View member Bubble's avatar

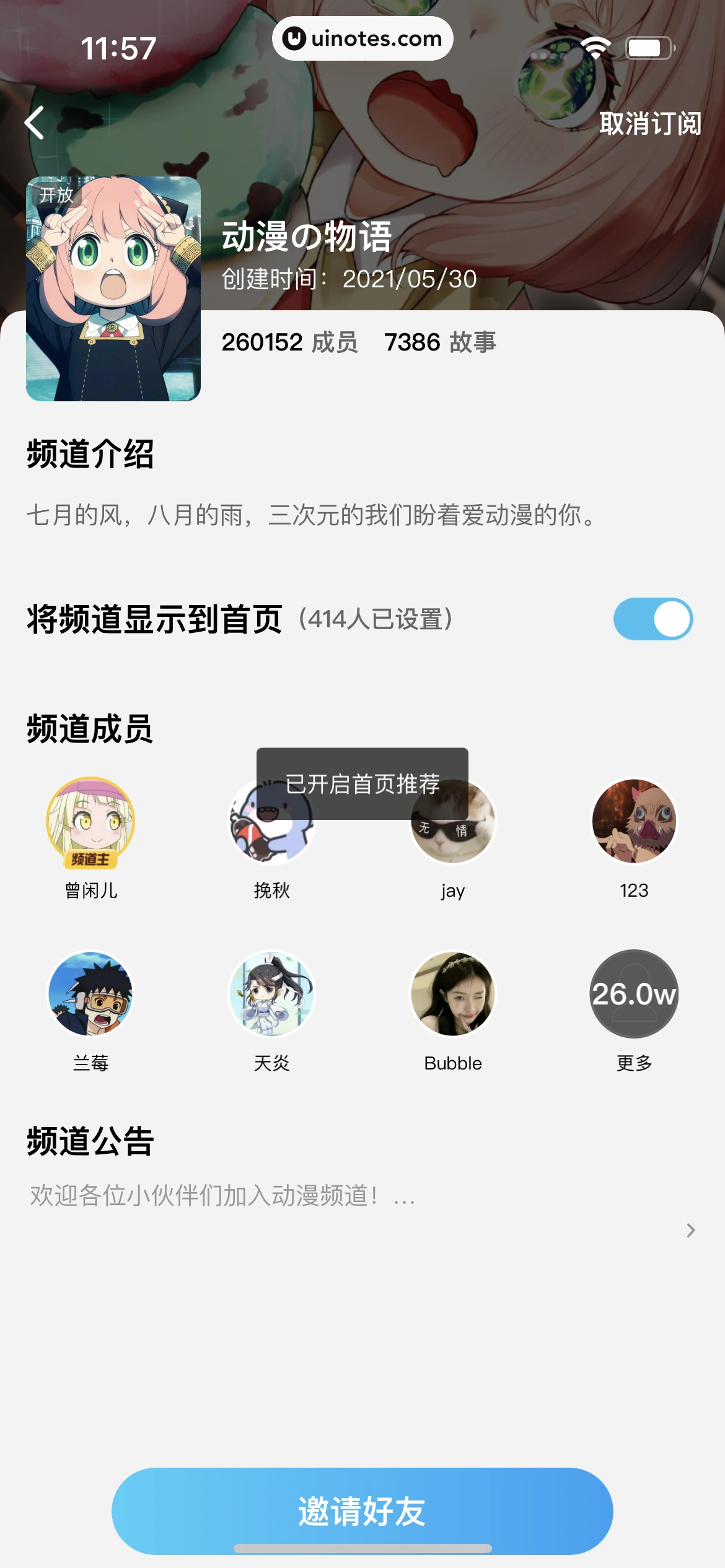click(453, 995)
